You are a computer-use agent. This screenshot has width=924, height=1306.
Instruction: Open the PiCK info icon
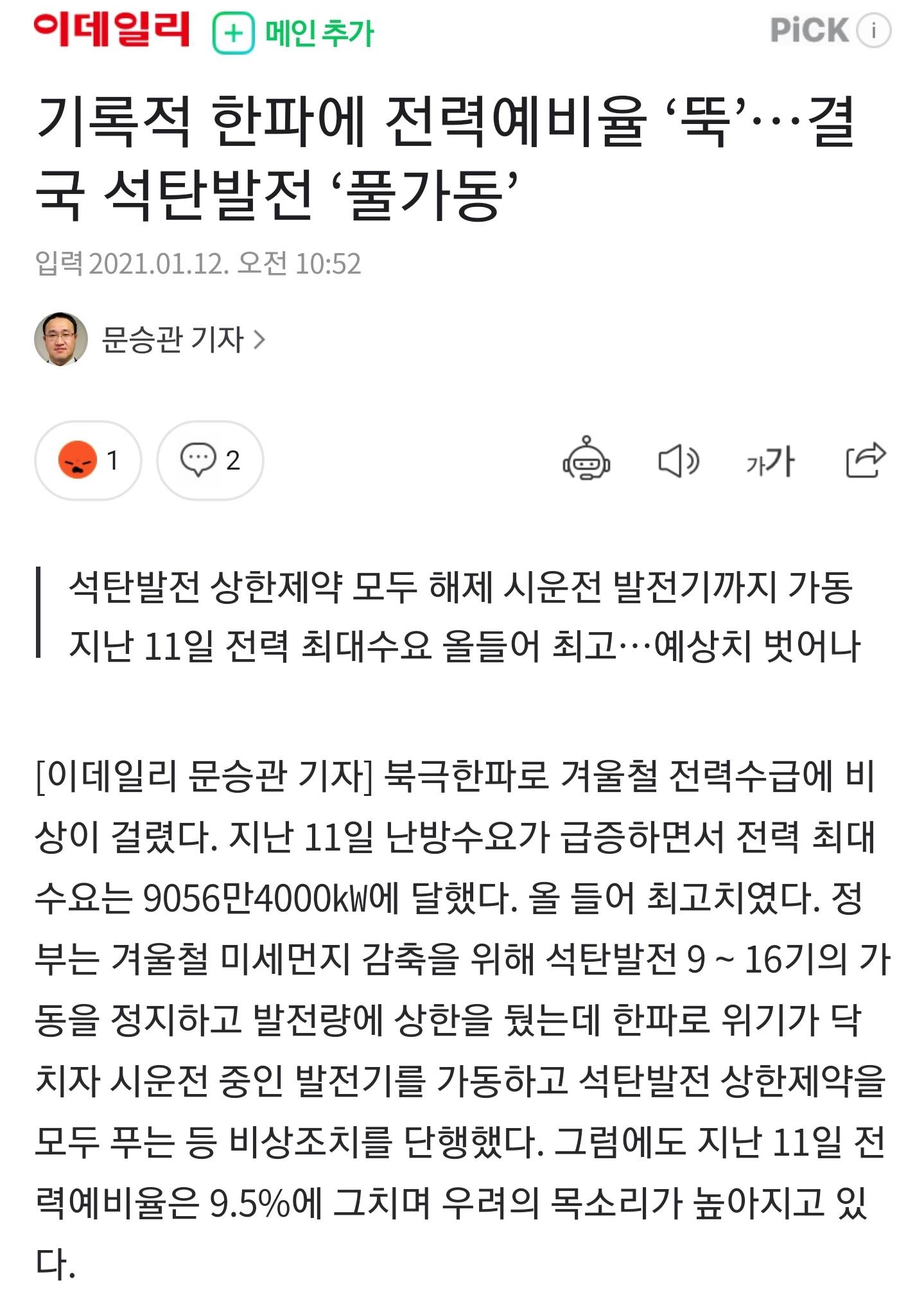874,30
